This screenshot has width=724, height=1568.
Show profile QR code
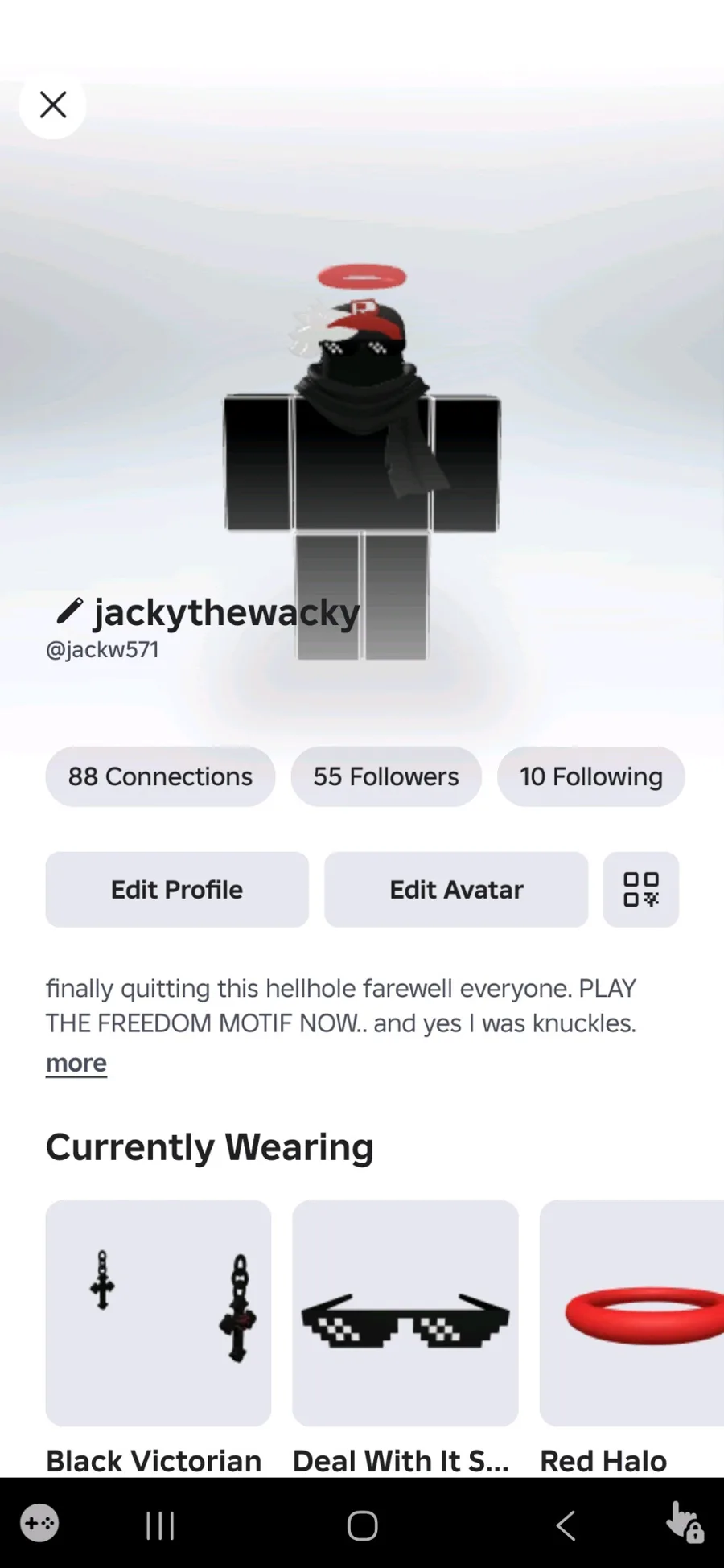click(640, 889)
